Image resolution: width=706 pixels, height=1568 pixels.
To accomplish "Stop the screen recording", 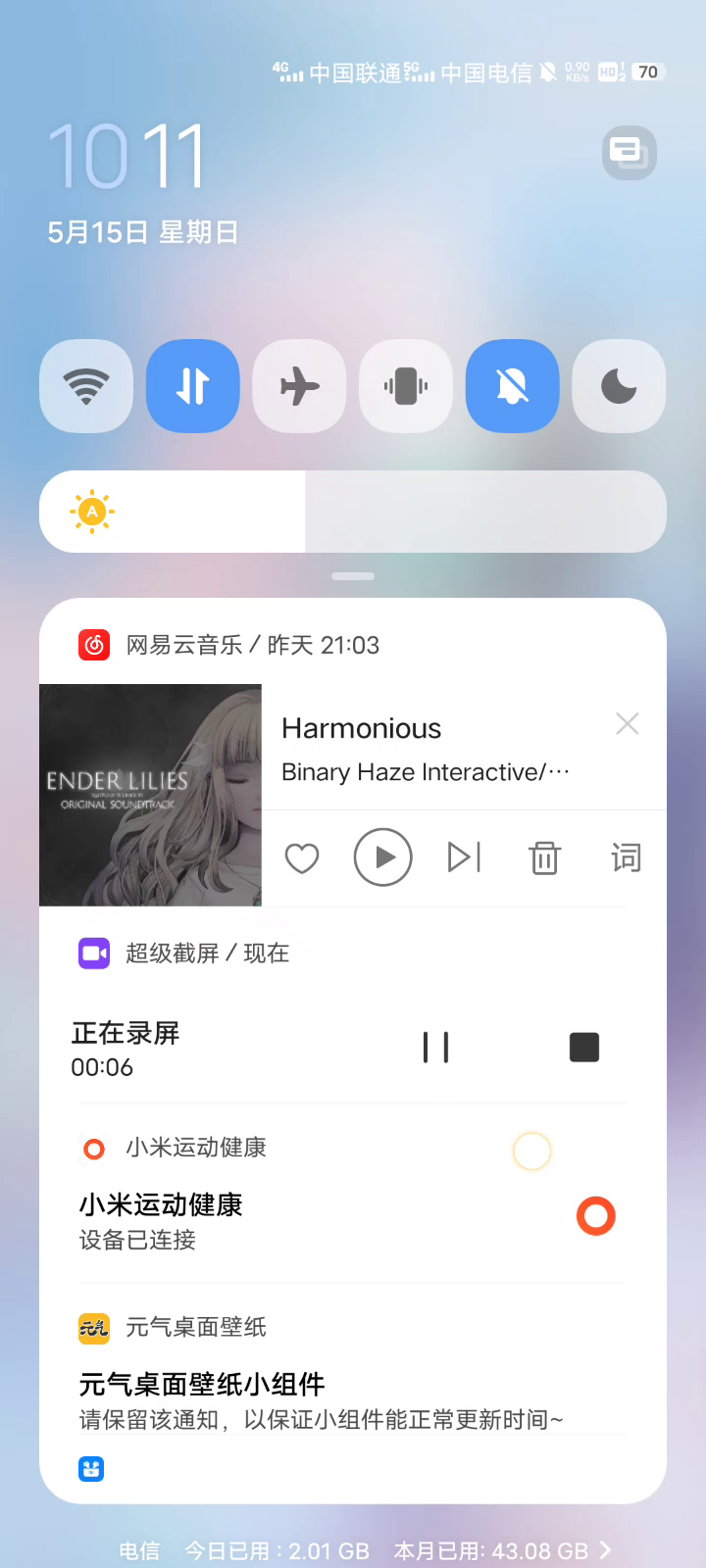I will [x=584, y=1048].
